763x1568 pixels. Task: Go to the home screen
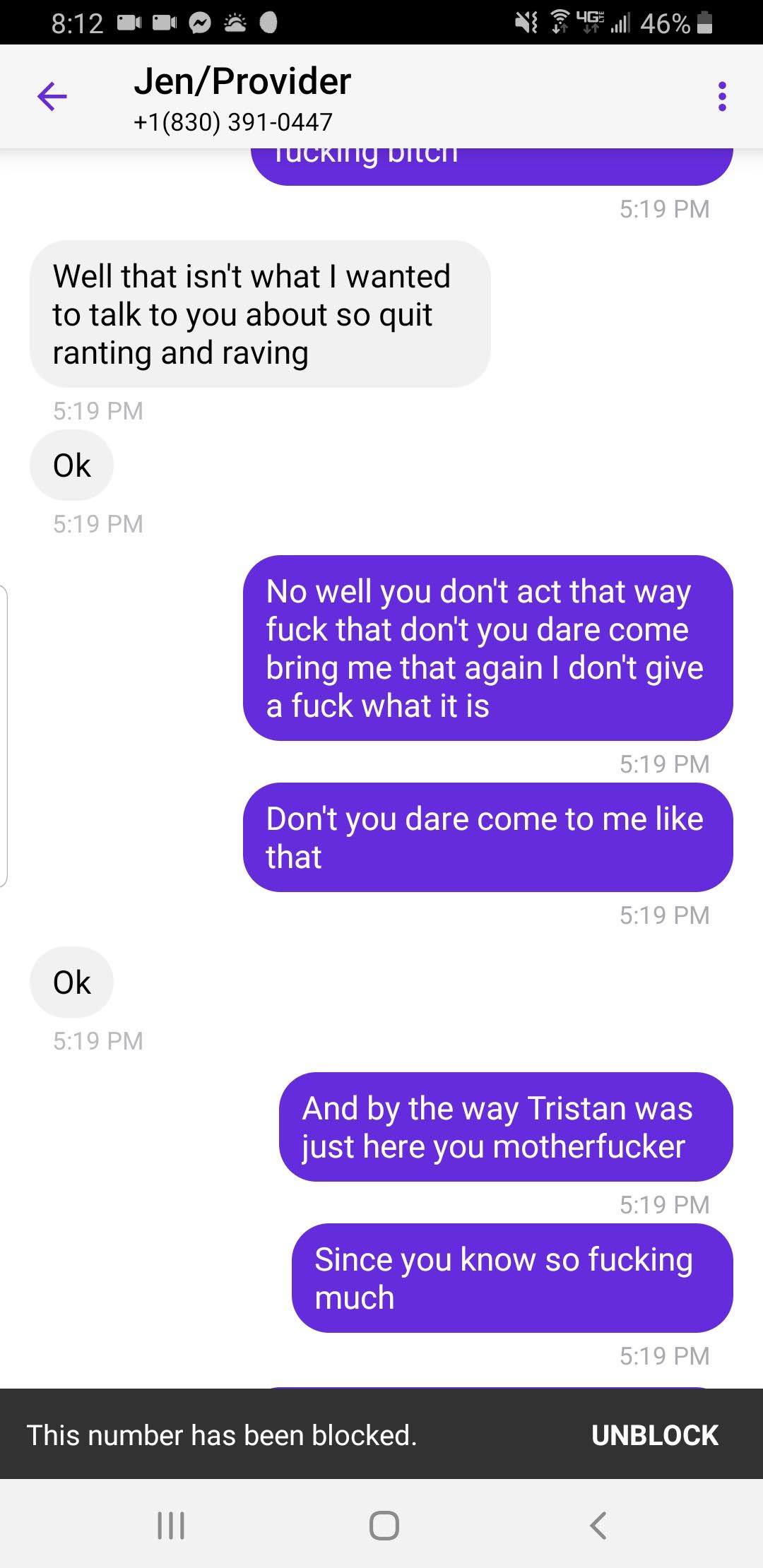pos(384,1525)
